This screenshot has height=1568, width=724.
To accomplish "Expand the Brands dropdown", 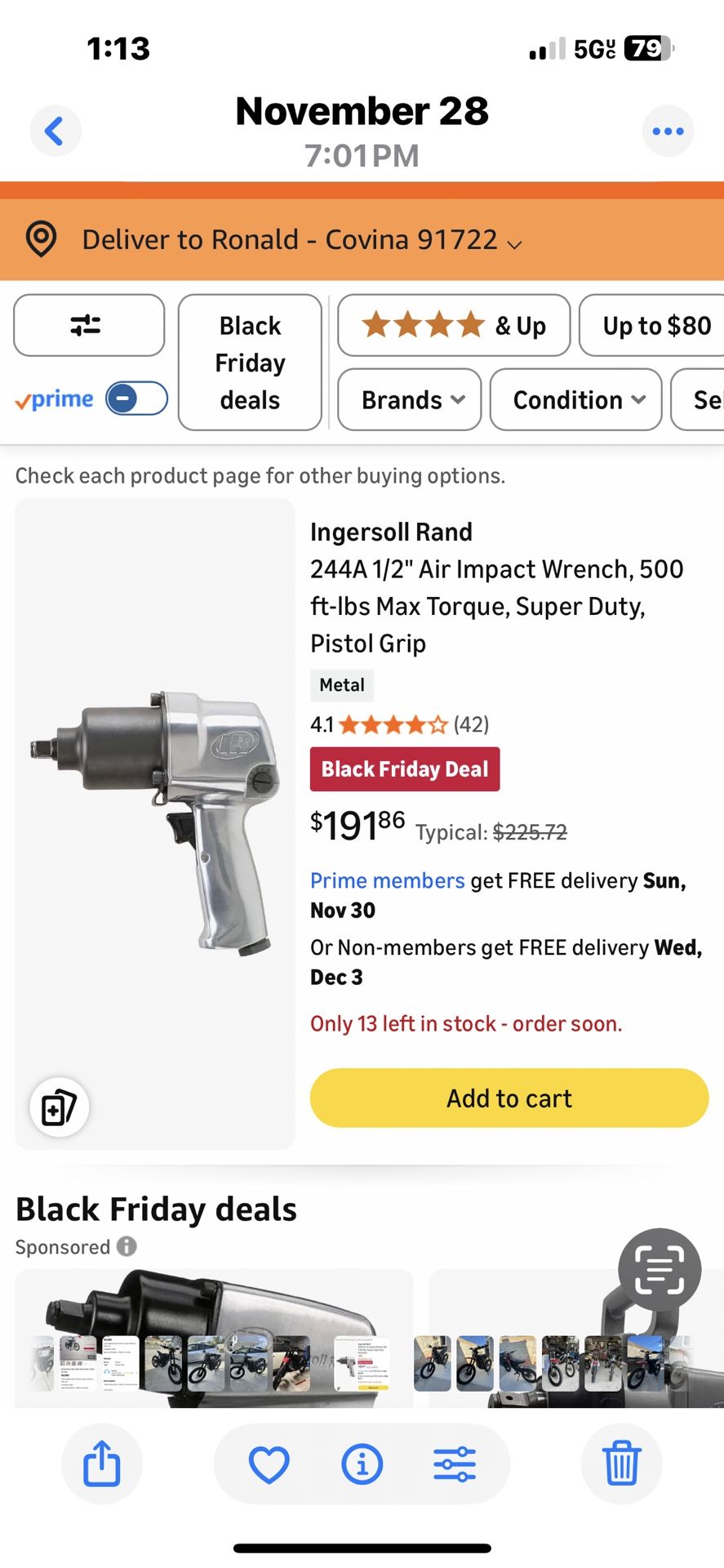I will [408, 399].
